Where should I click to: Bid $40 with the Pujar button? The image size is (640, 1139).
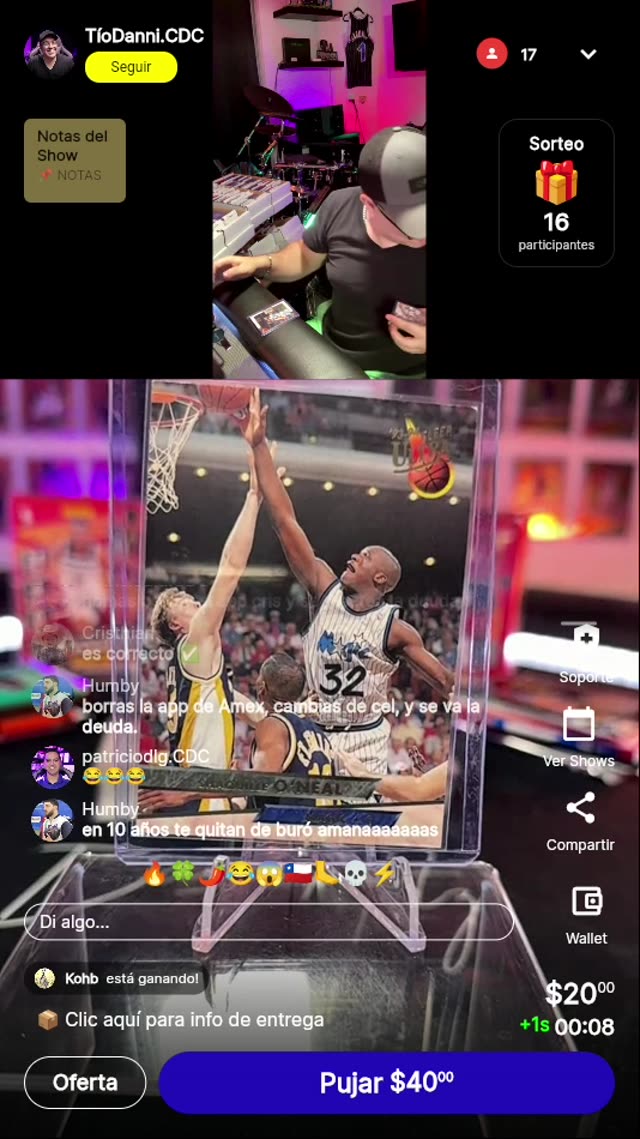(386, 1082)
